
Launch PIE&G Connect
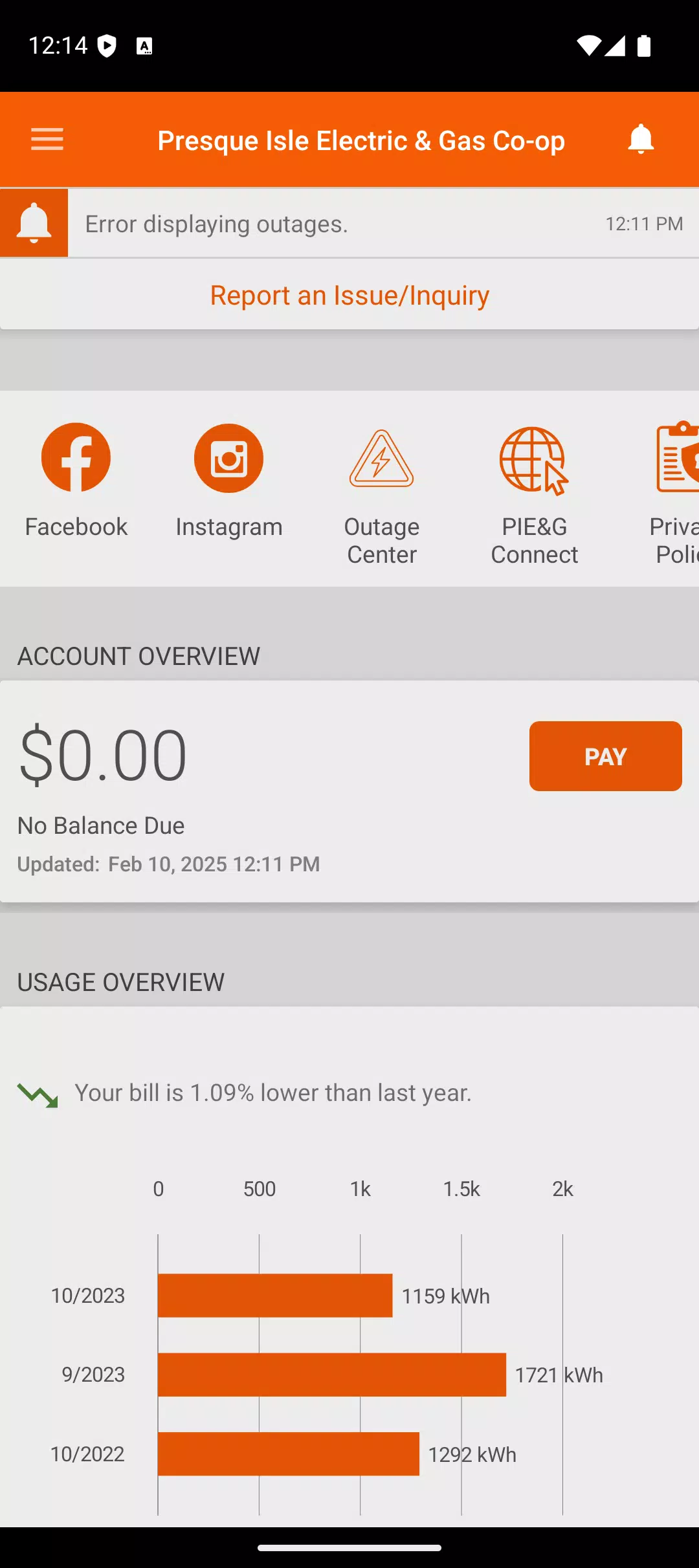pos(535,495)
